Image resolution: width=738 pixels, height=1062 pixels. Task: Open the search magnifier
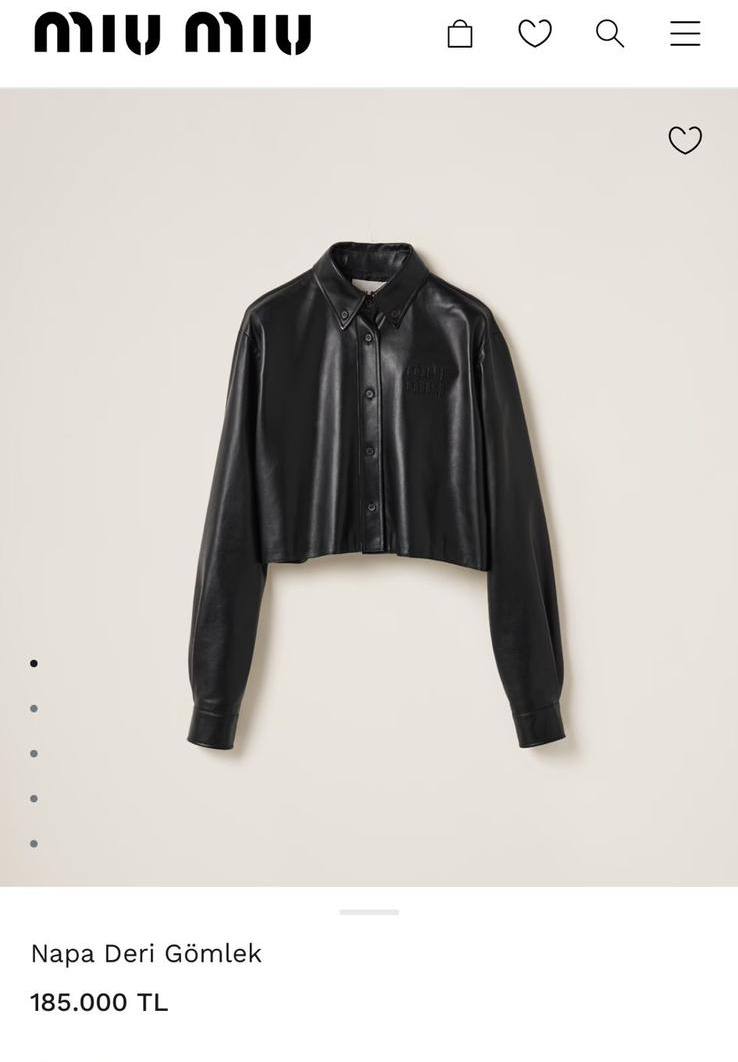click(x=610, y=34)
